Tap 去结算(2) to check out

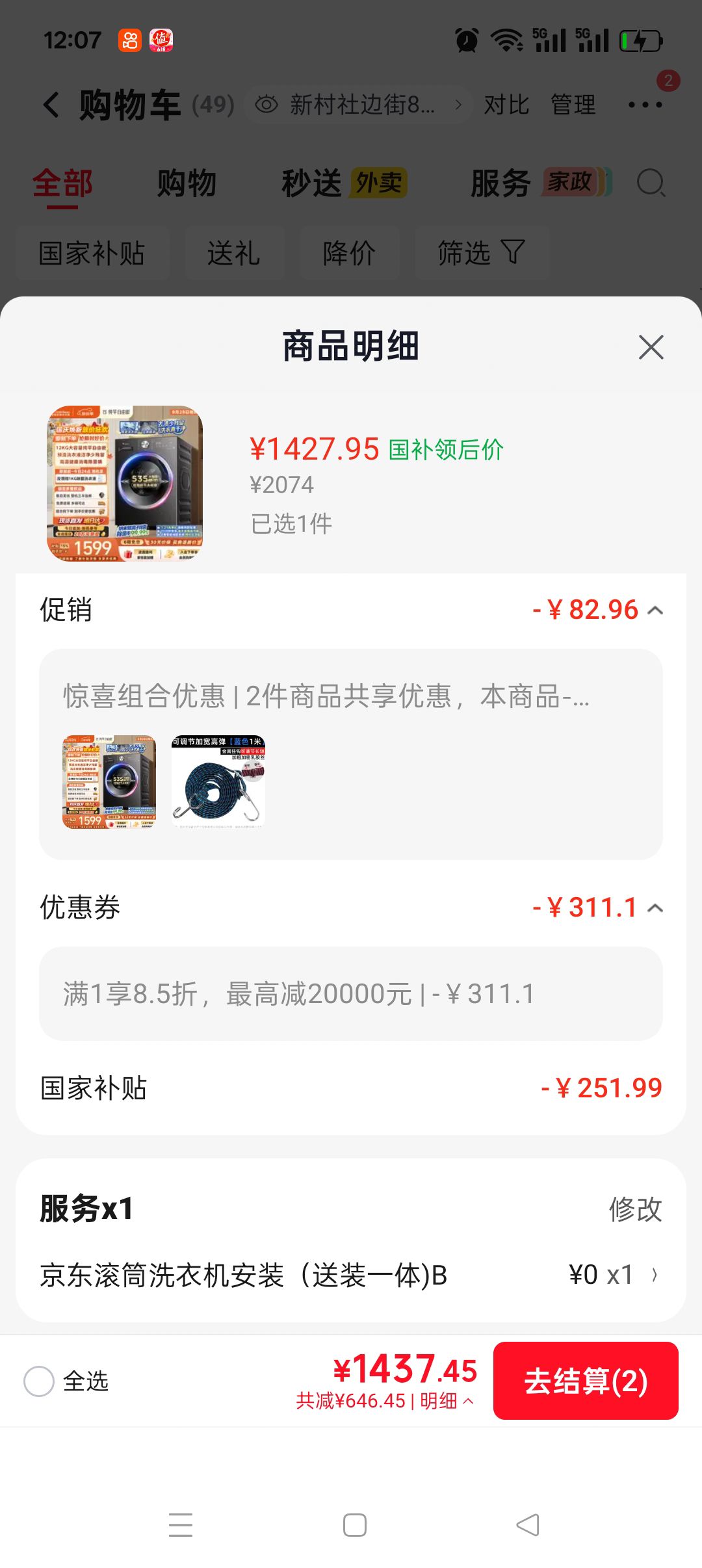coord(586,1381)
